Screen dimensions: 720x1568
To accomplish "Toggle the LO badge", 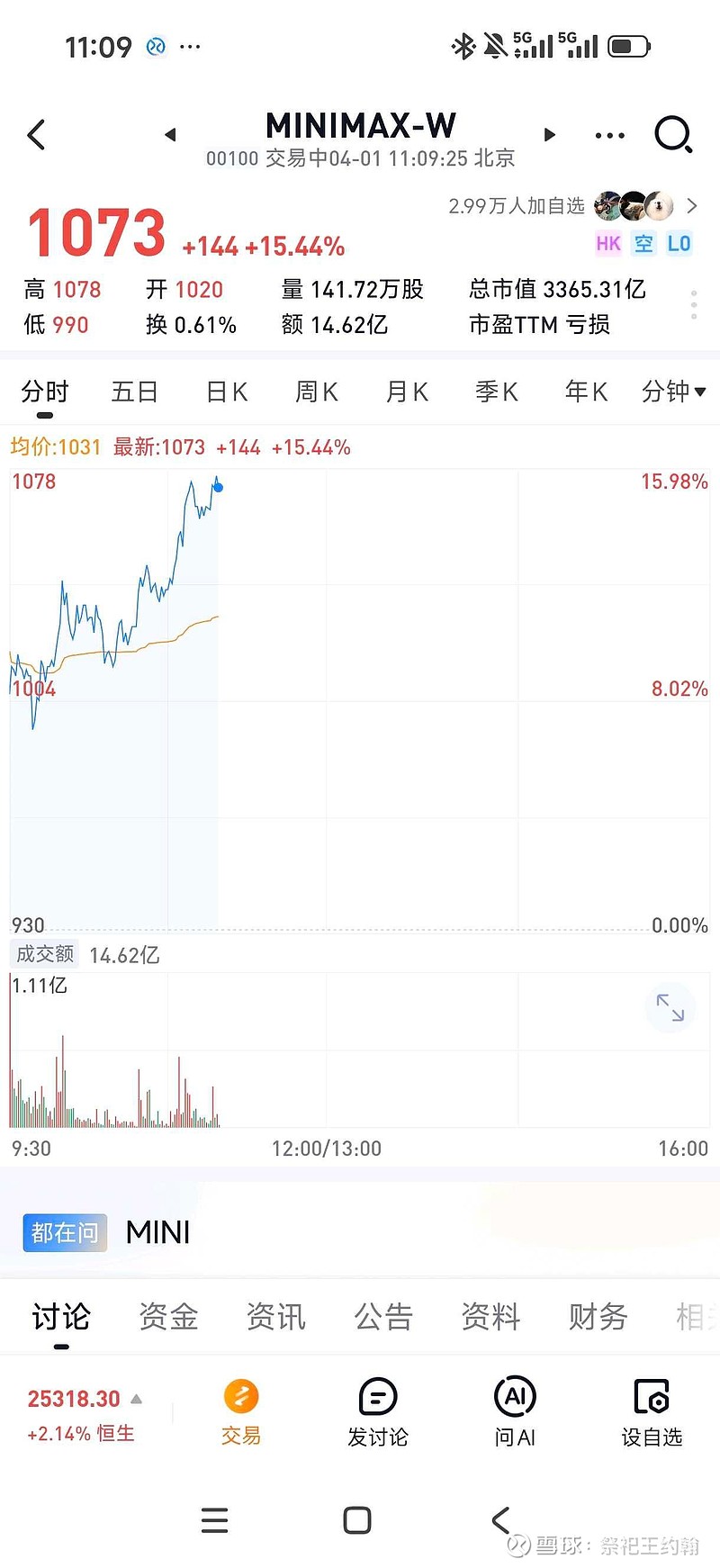I will coord(679,243).
